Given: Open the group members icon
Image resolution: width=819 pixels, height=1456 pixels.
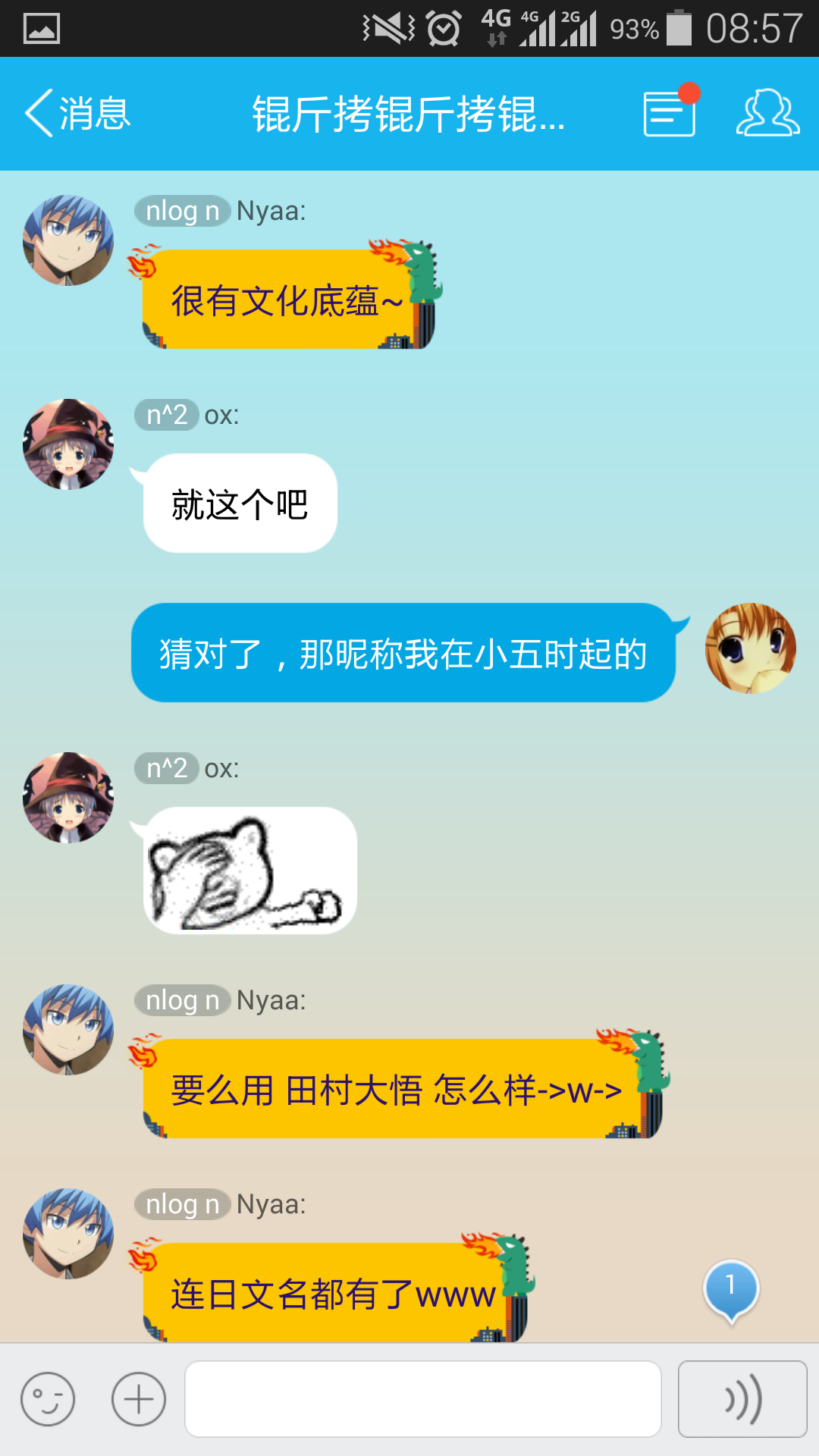Looking at the screenshot, I should click(x=767, y=114).
